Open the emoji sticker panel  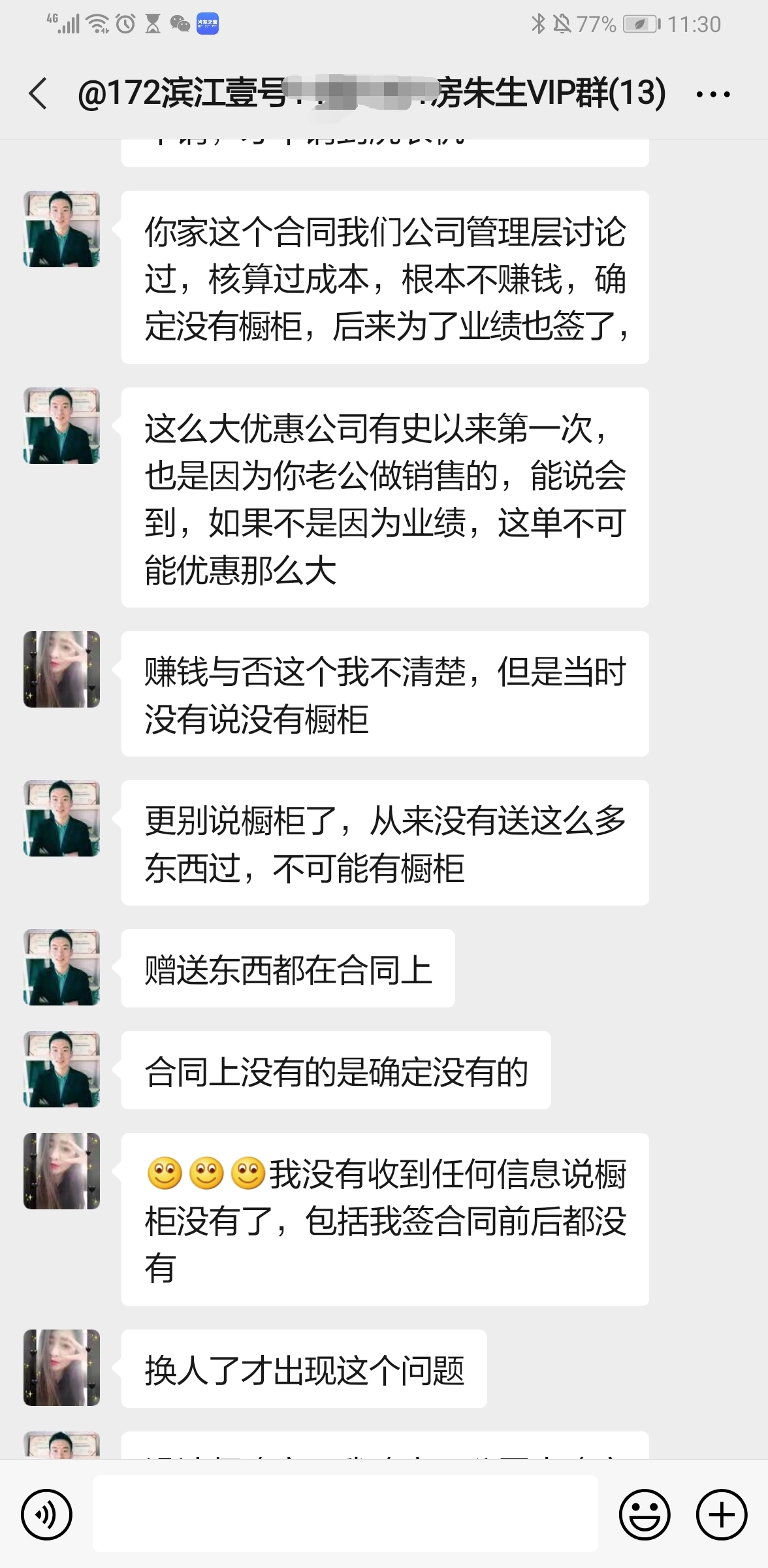[644, 1514]
